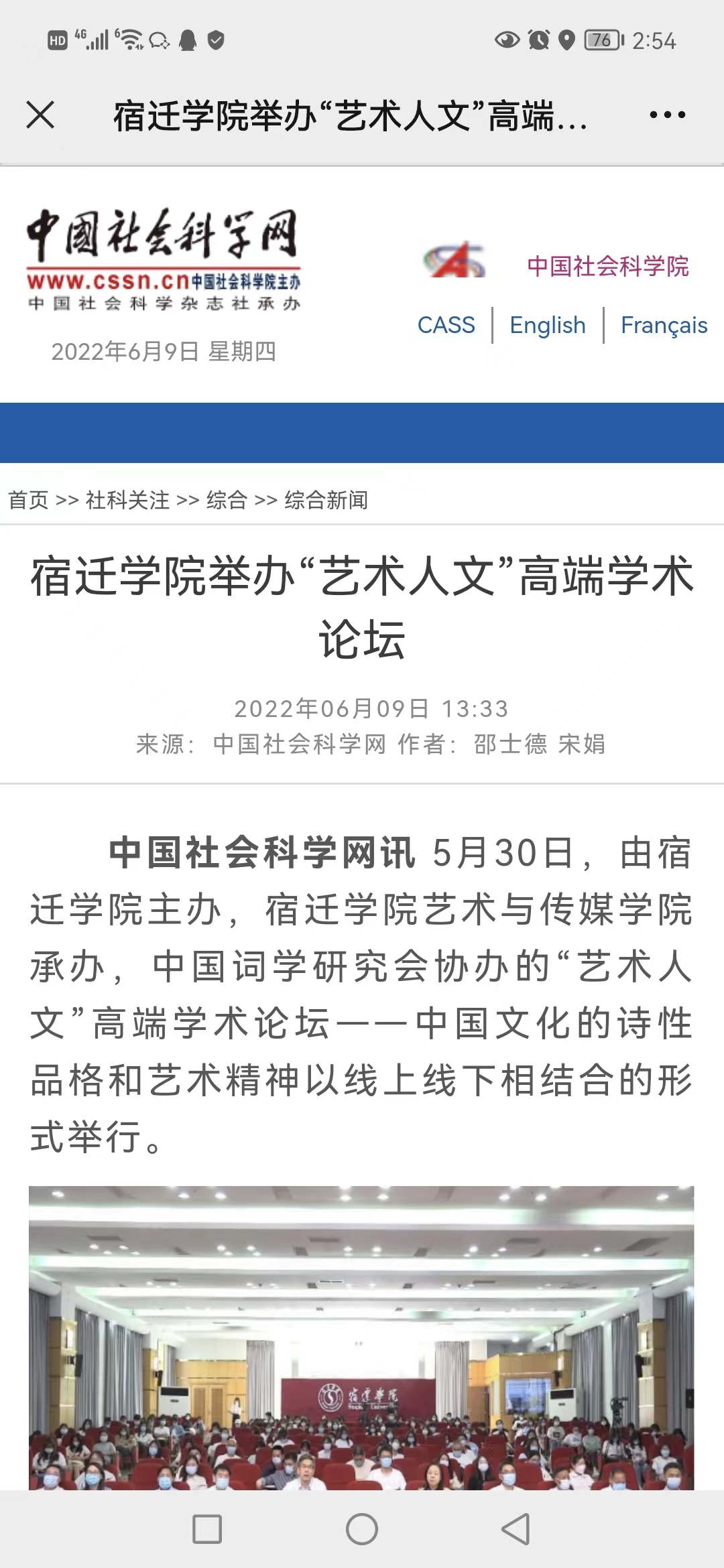
Task: Open 社科关注 in the breadcrumb
Action: tap(127, 500)
